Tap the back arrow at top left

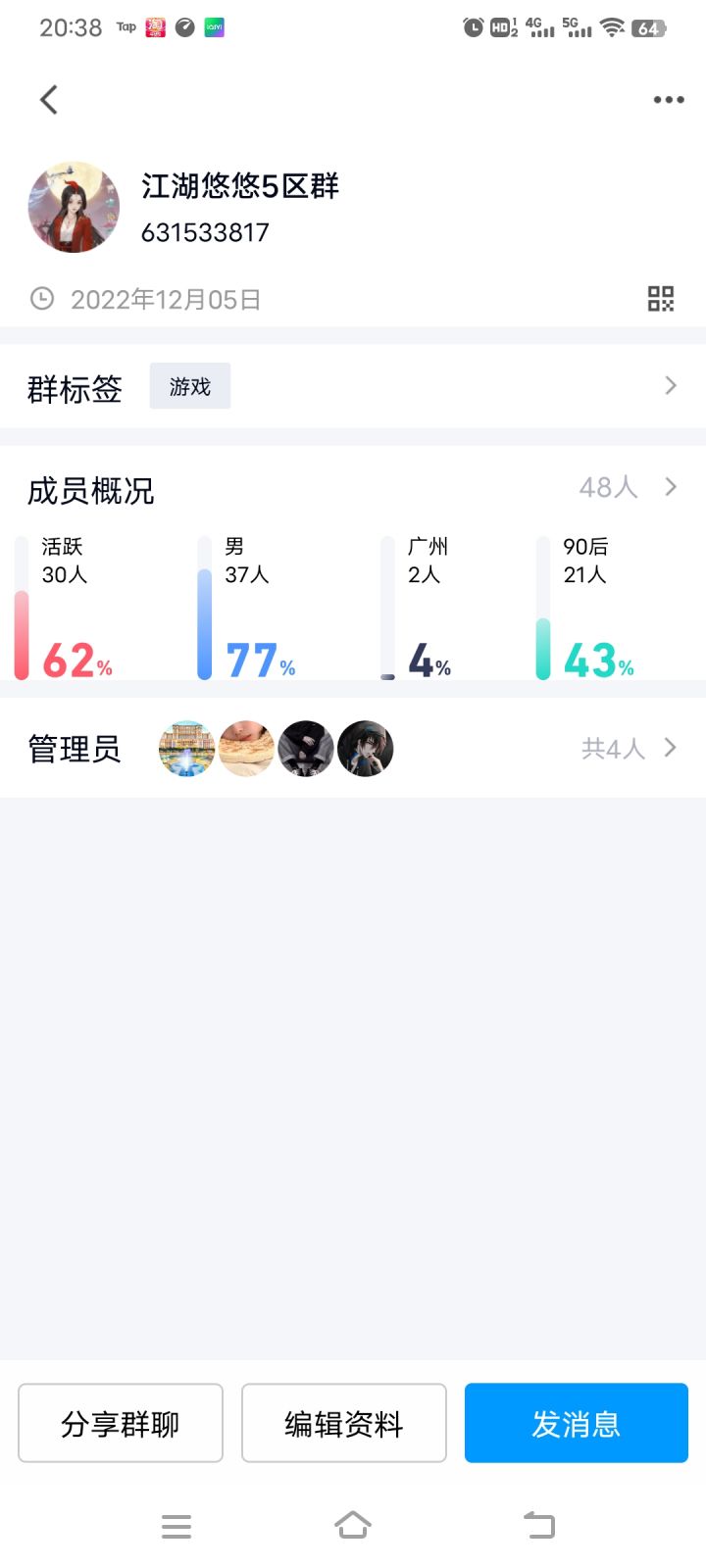tap(48, 99)
